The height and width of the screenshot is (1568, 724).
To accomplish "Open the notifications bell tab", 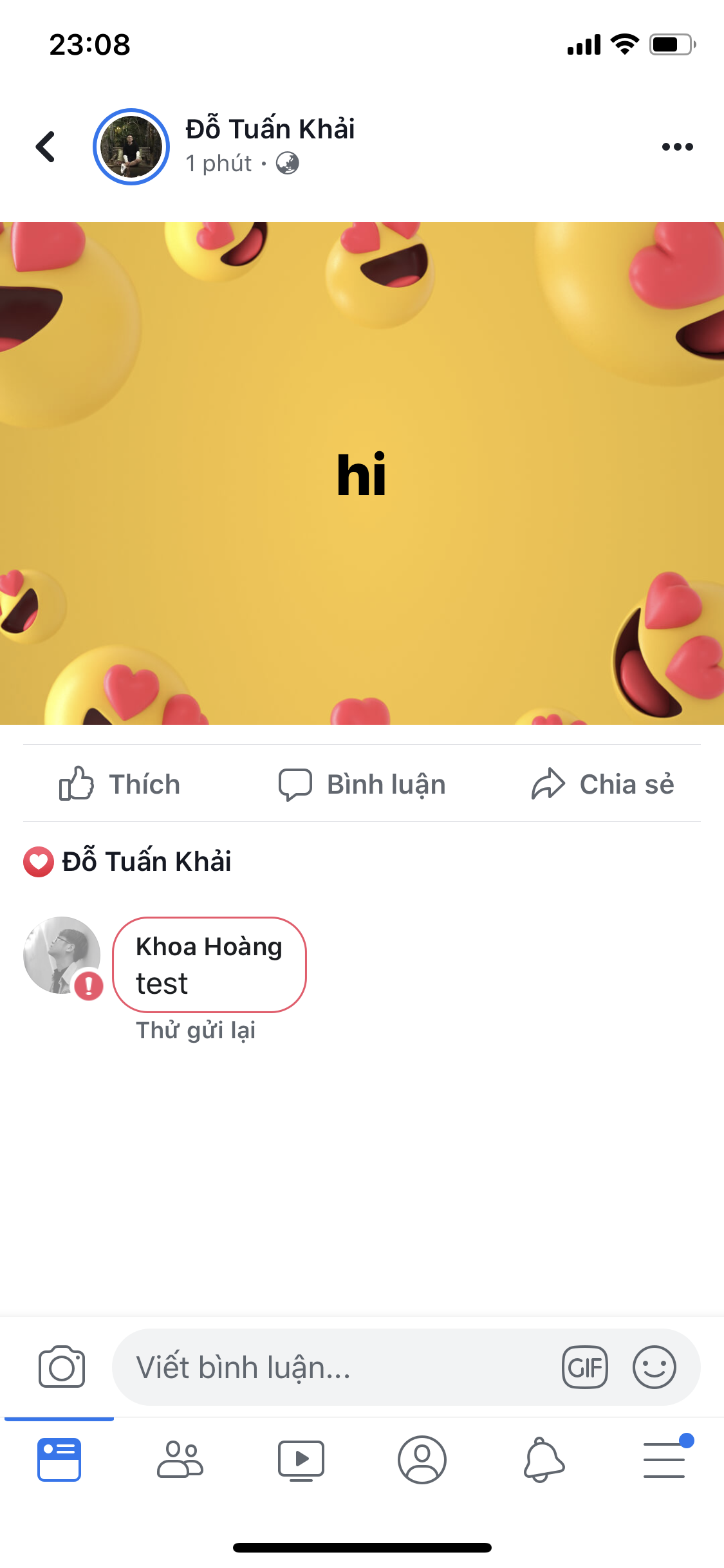I will tap(543, 1460).
